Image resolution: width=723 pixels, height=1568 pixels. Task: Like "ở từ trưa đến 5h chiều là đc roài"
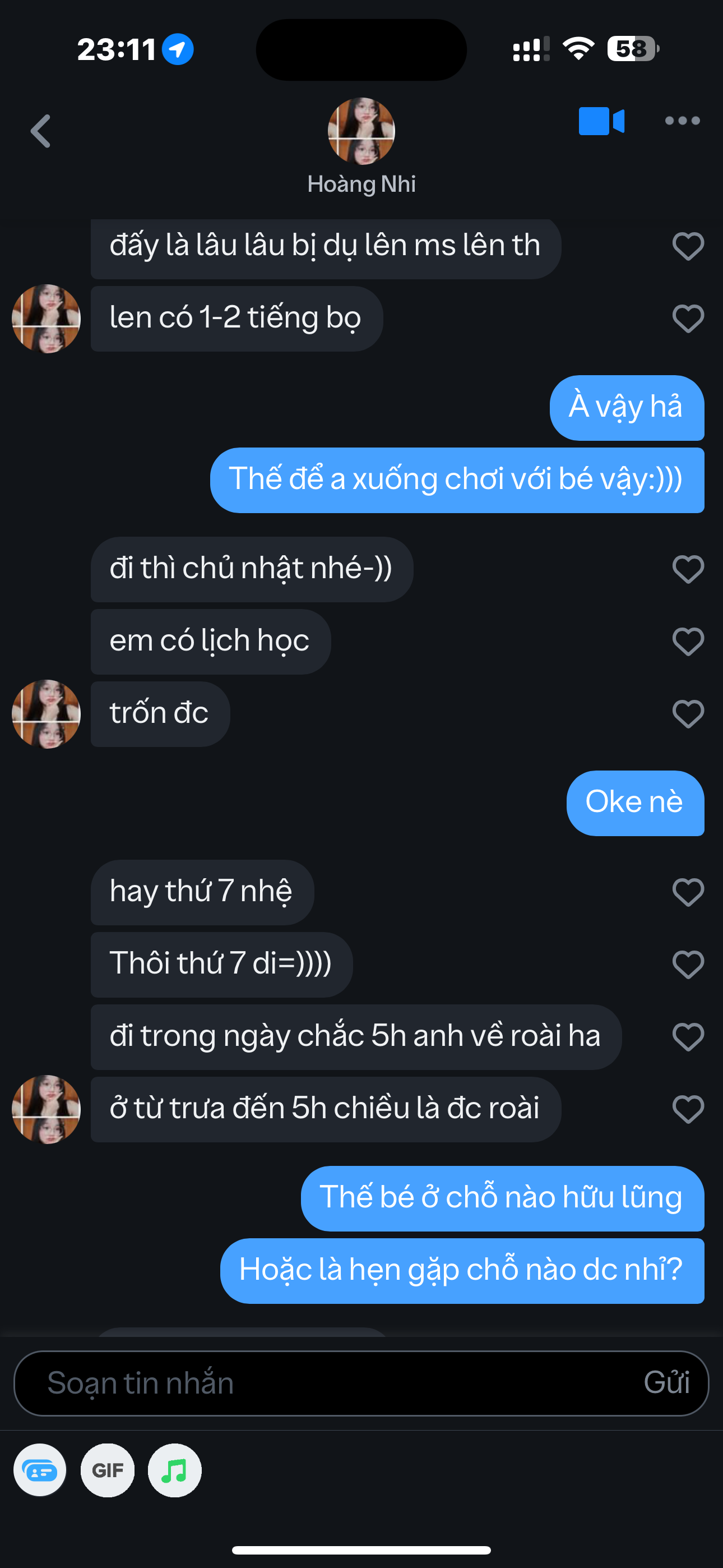click(688, 1109)
